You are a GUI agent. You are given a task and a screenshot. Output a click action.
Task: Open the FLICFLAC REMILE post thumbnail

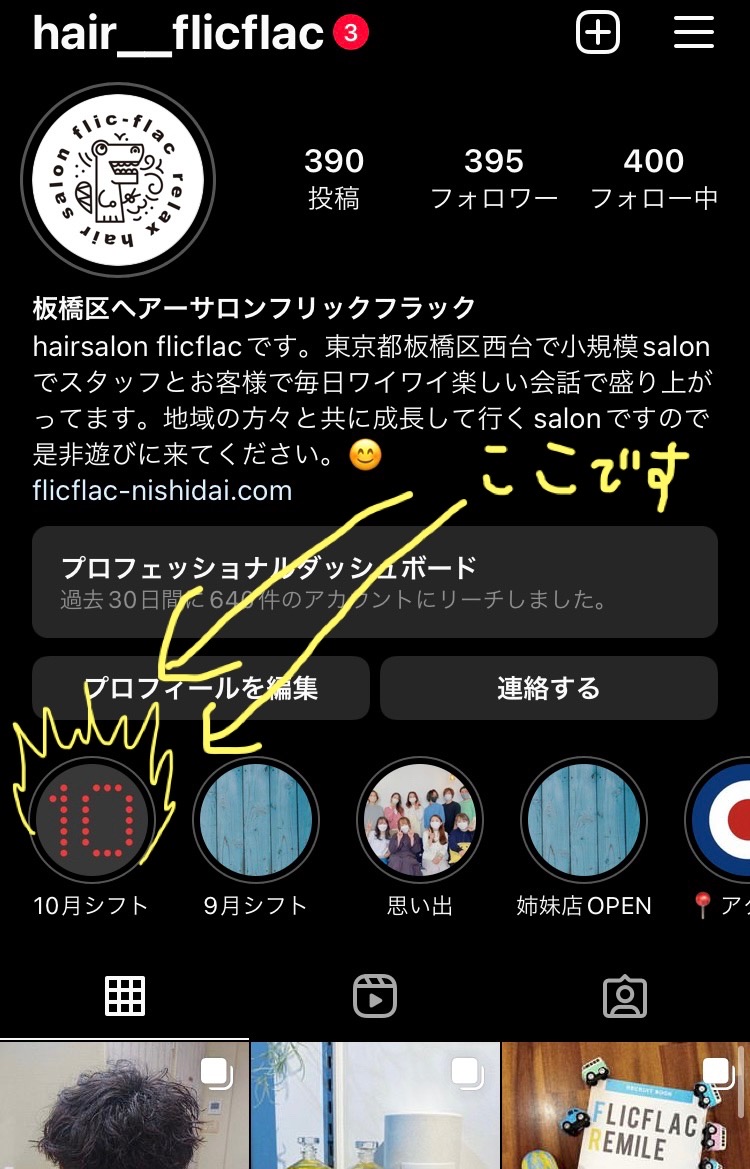click(x=625, y=1105)
